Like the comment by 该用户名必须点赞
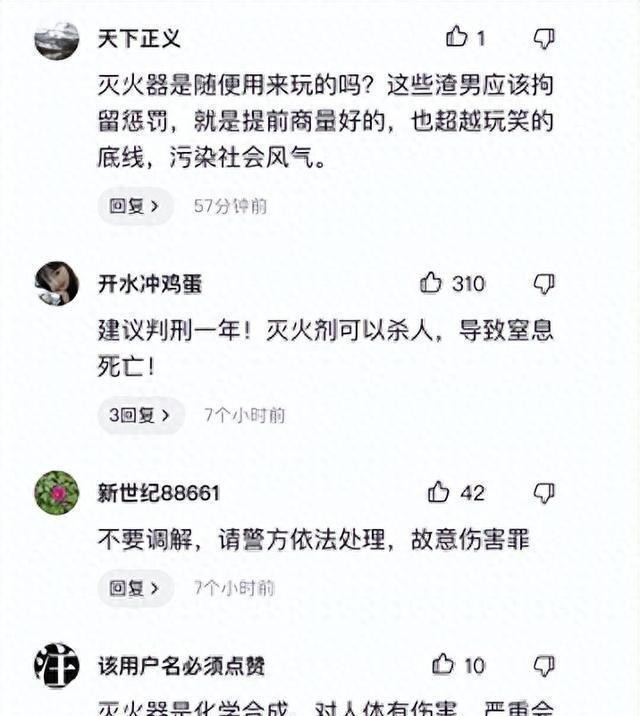The width and height of the screenshot is (640, 716). pyautogui.click(x=443, y=665)
